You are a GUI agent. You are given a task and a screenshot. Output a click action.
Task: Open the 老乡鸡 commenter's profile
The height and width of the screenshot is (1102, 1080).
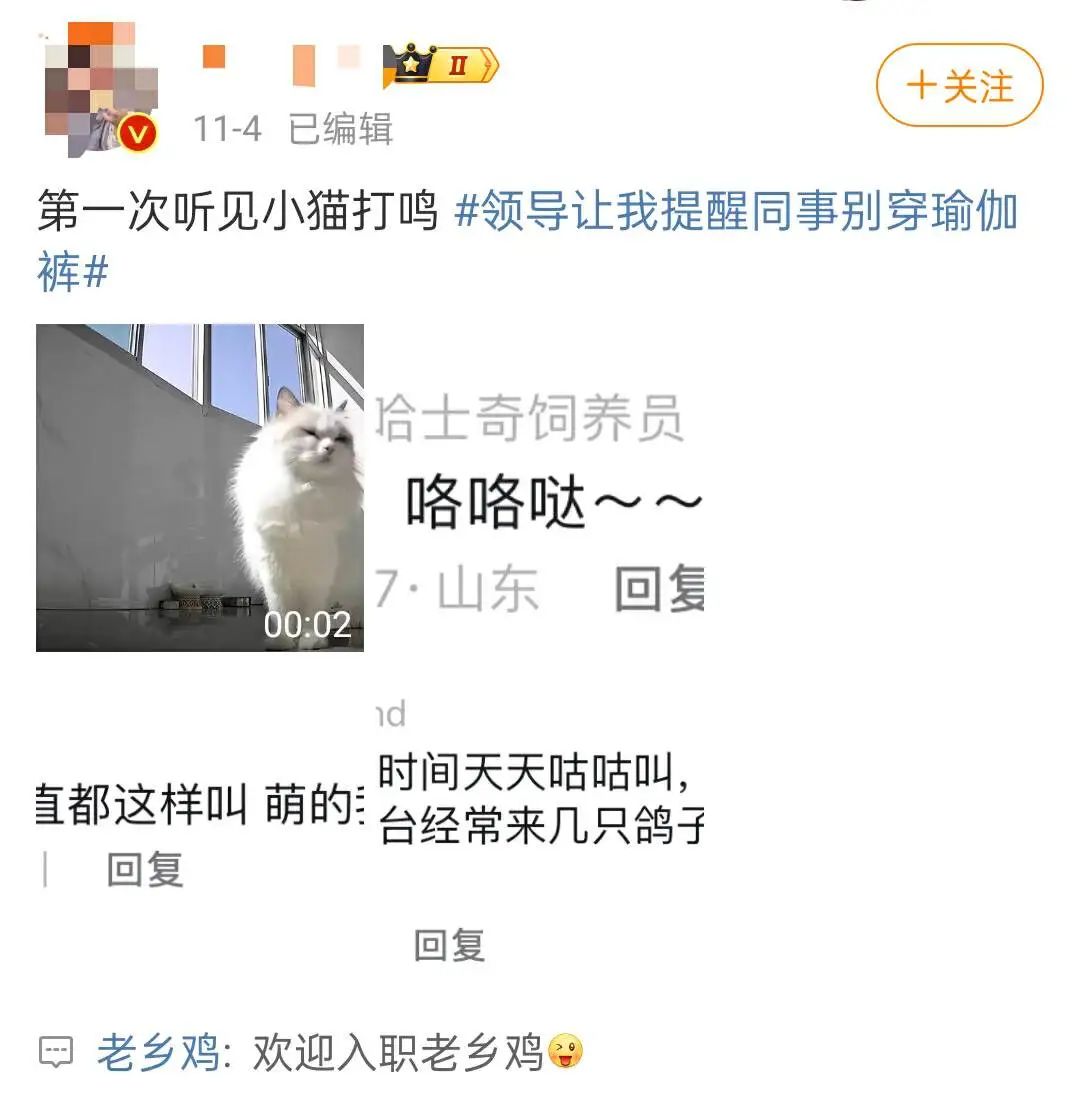[158, 1053]
